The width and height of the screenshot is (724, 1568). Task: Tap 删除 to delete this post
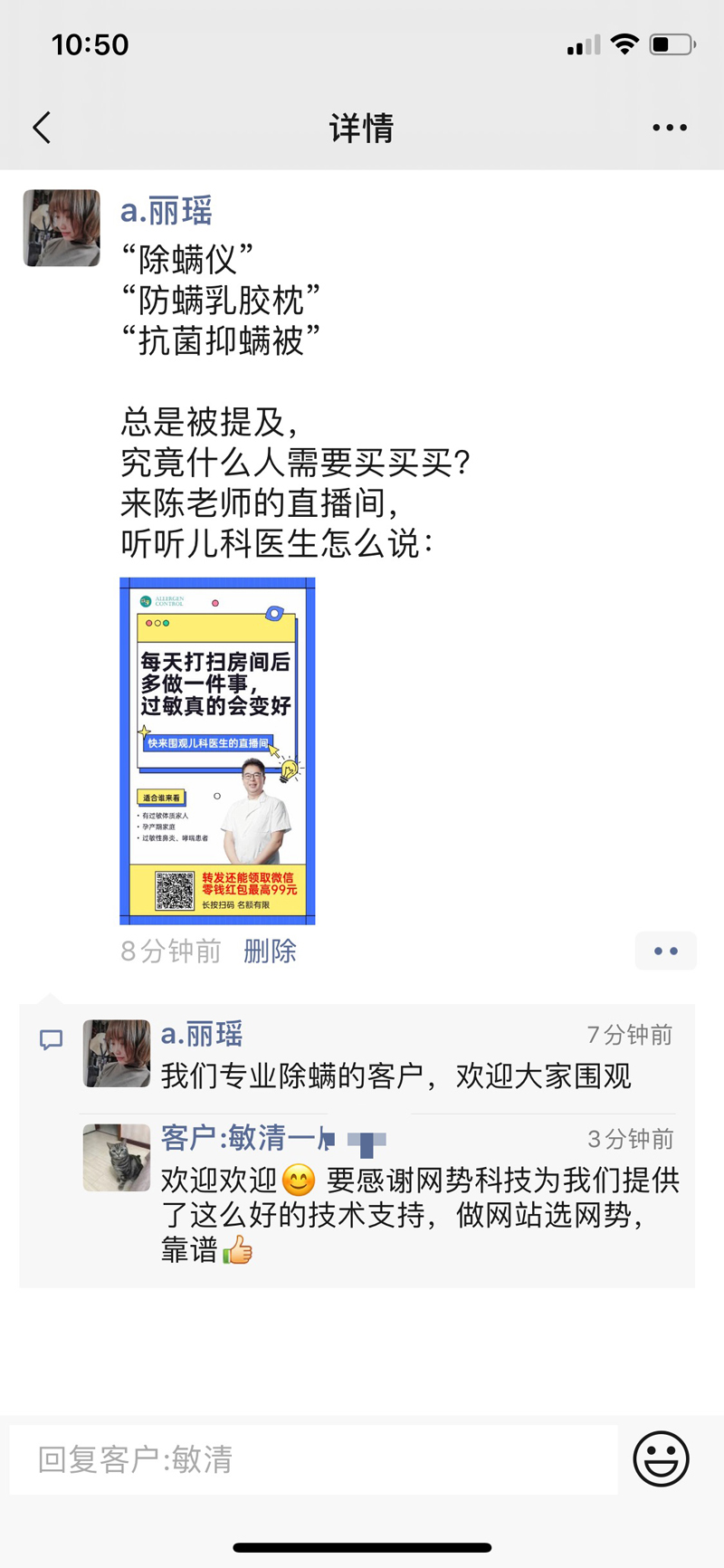point(270,951)
